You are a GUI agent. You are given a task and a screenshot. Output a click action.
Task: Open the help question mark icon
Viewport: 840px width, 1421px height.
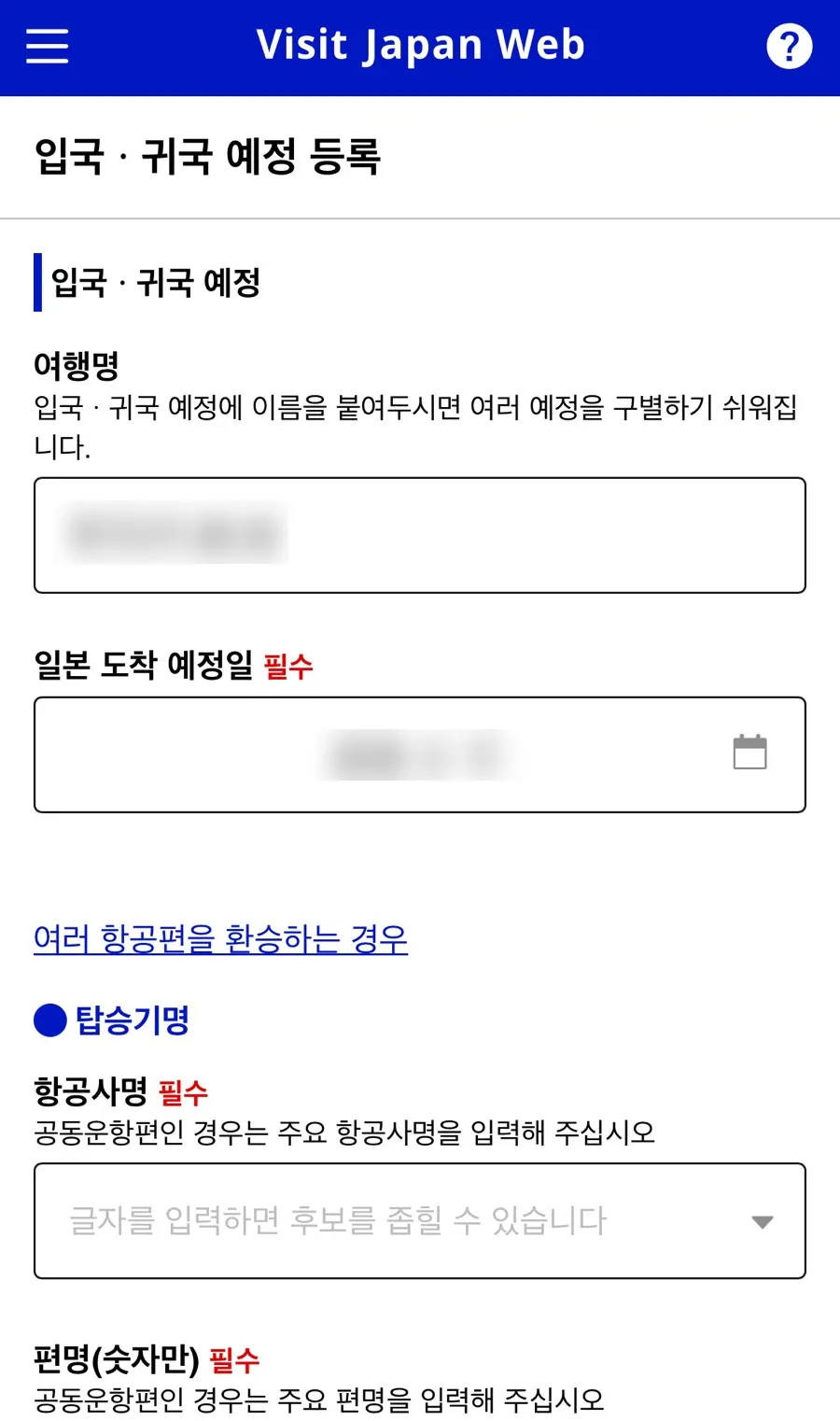(x=789, y=46)
